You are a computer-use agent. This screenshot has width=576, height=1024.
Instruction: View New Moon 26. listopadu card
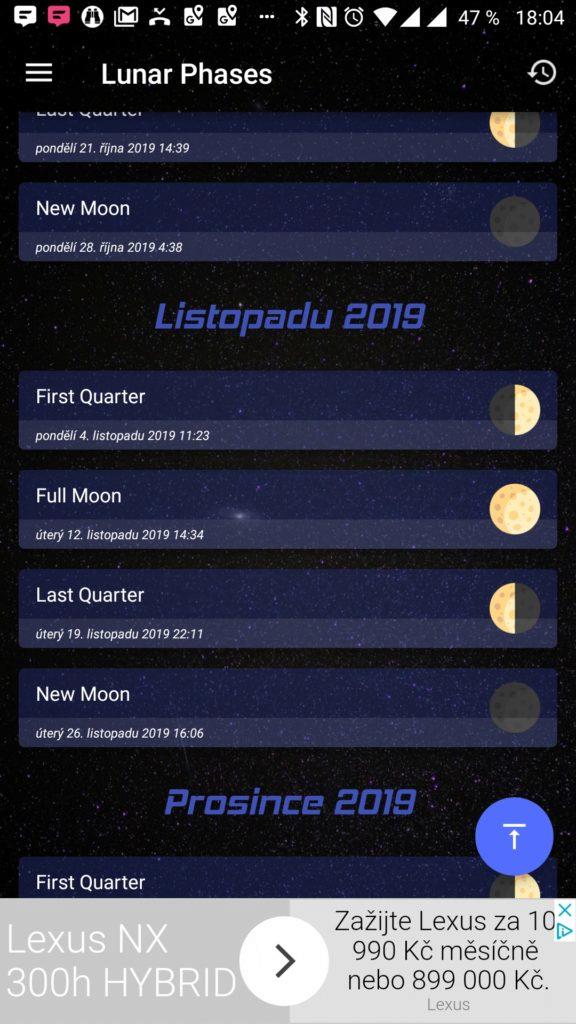[x=287, y=708]
